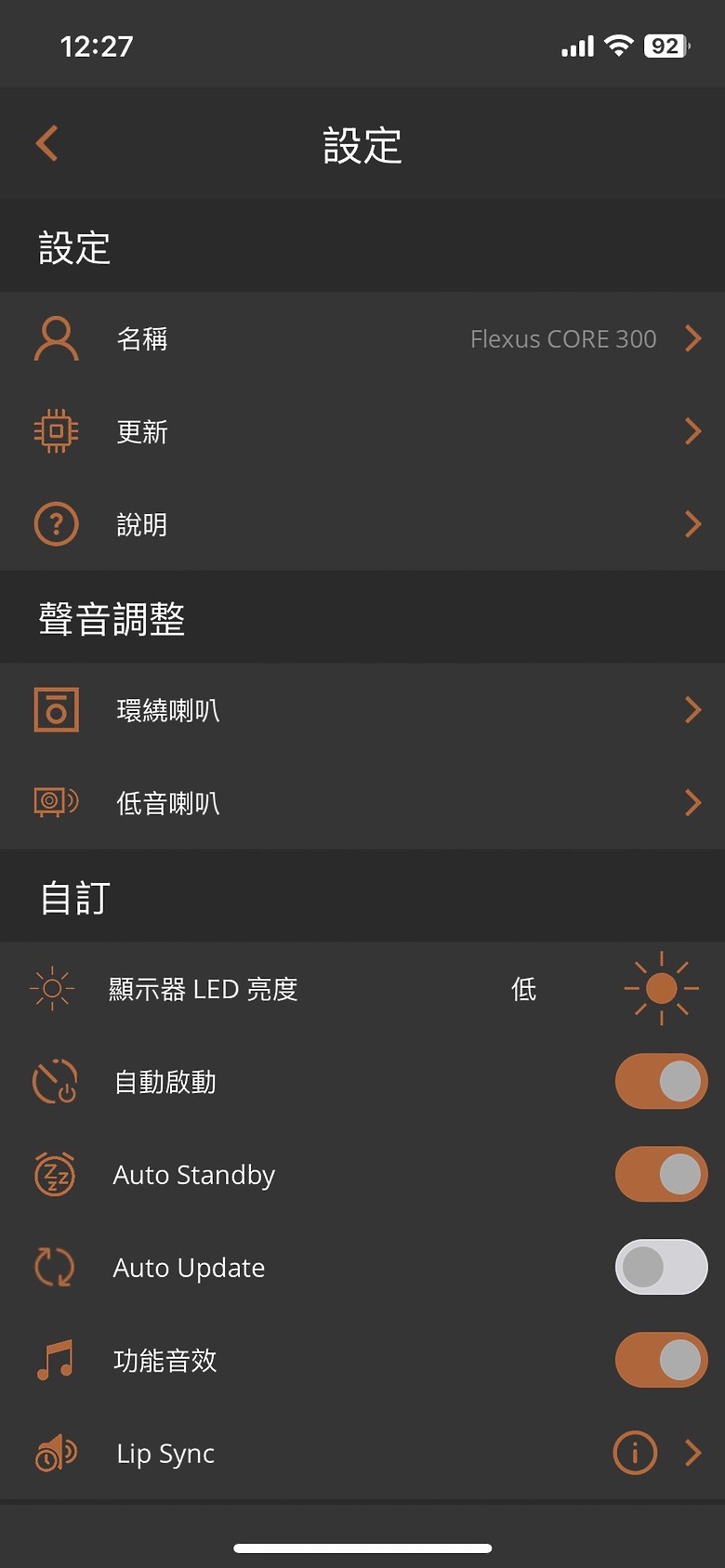
Task: Tap the bright sun icon for LED brightness
Action: click(662, 988)
